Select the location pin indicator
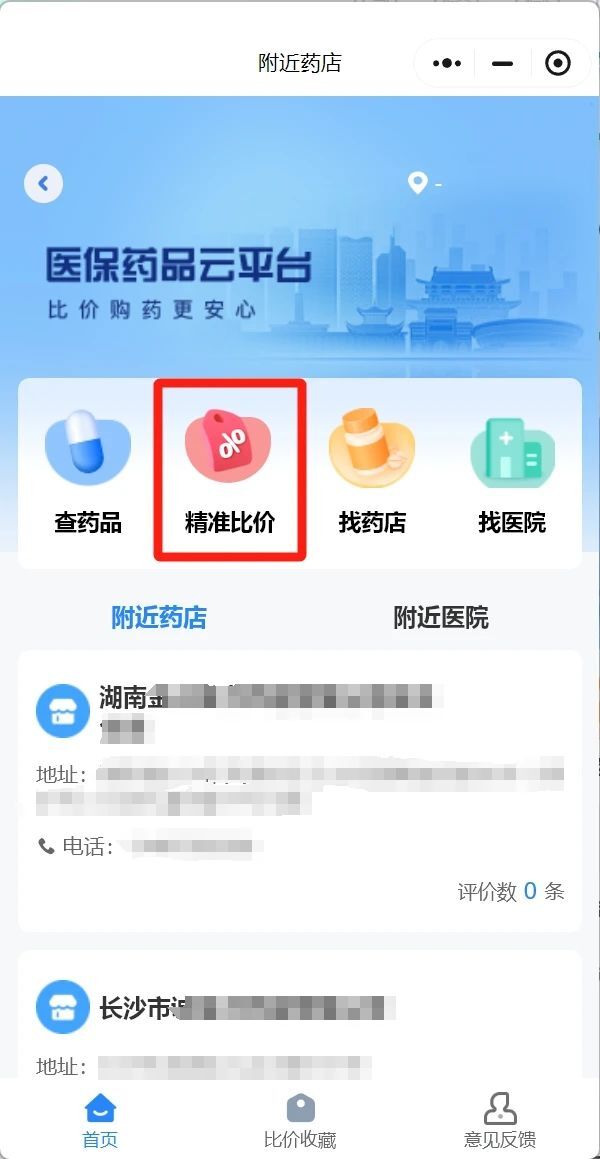 pyautogui.click(x=418, y=183)
